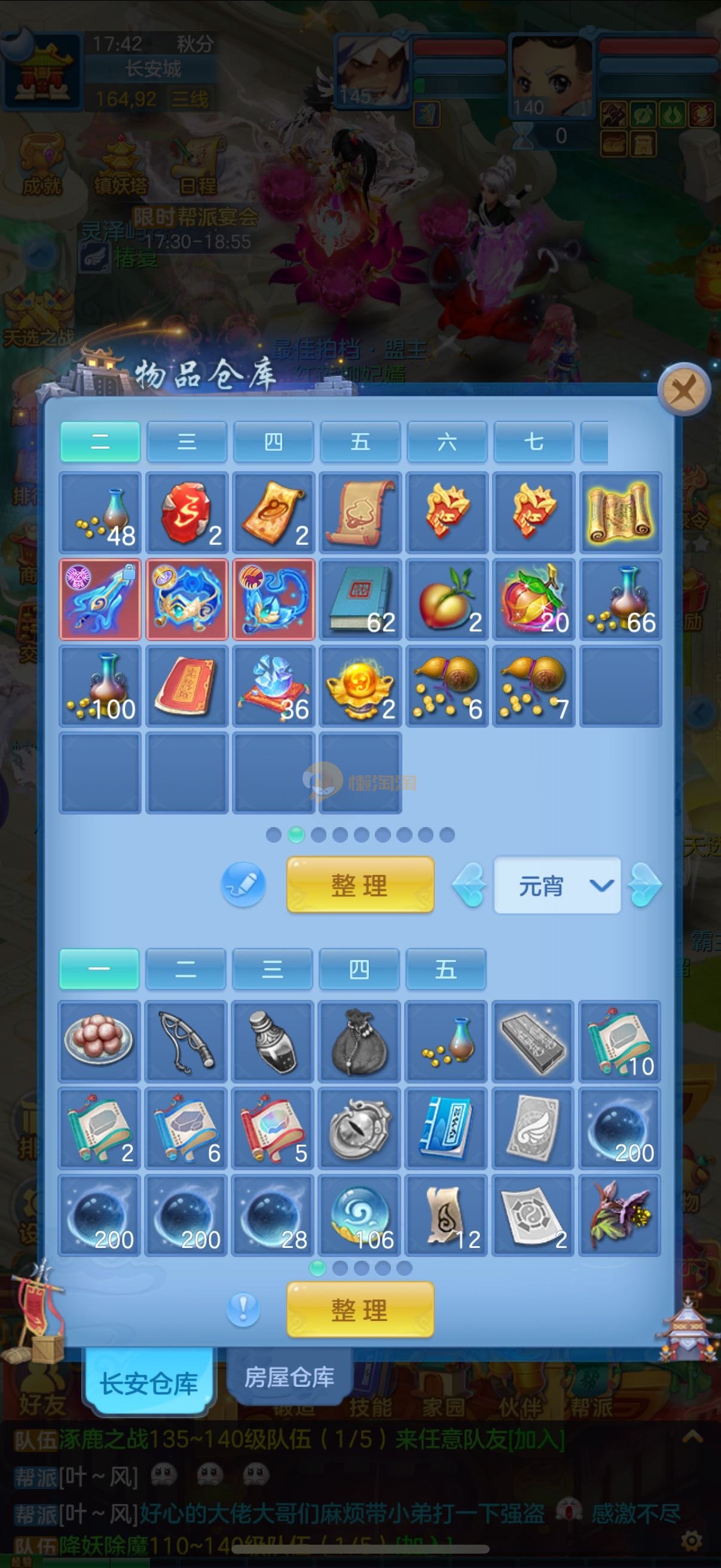Tap the pencil edit icon
This screenshot has height=1568, width=721.
[243, 884]
